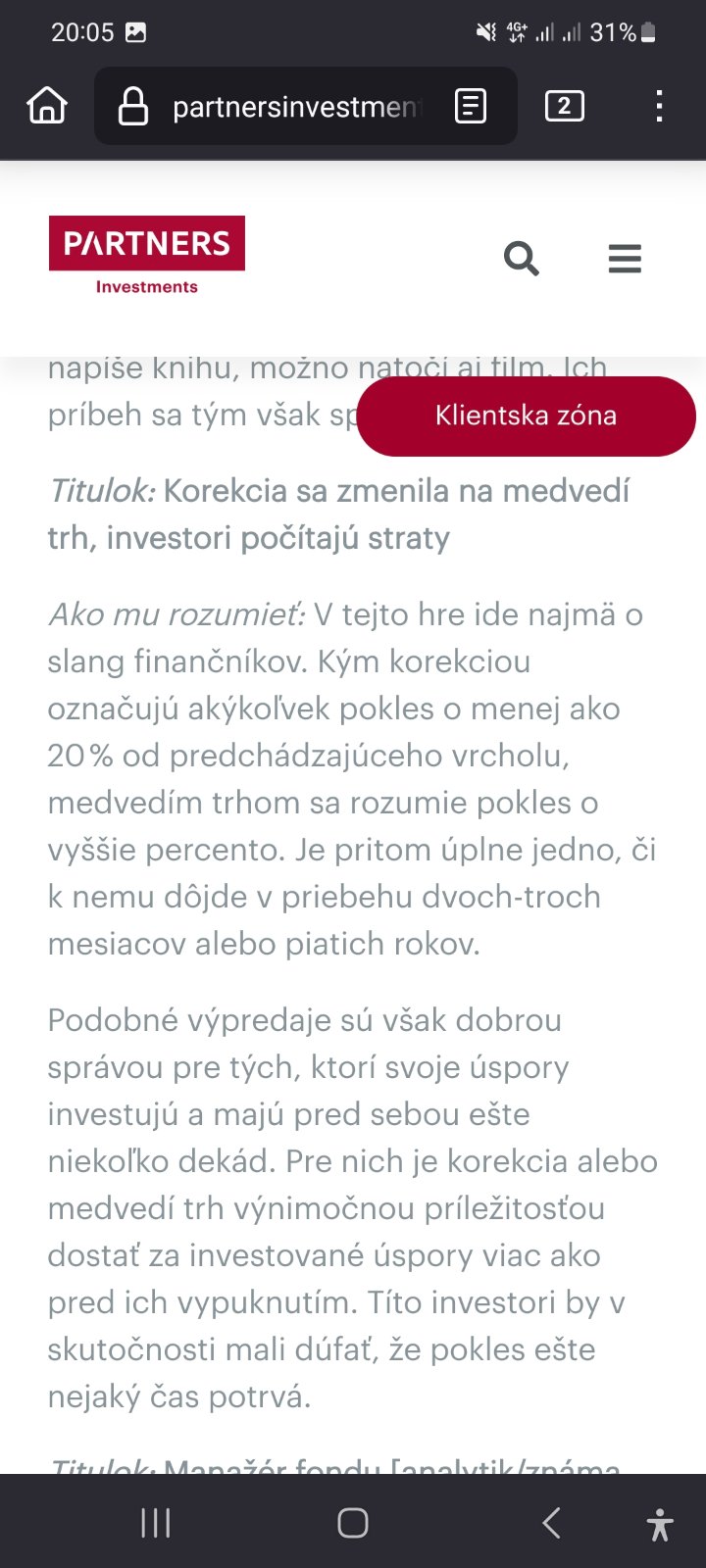Go to the browser home page

click(x=47, y=106)
